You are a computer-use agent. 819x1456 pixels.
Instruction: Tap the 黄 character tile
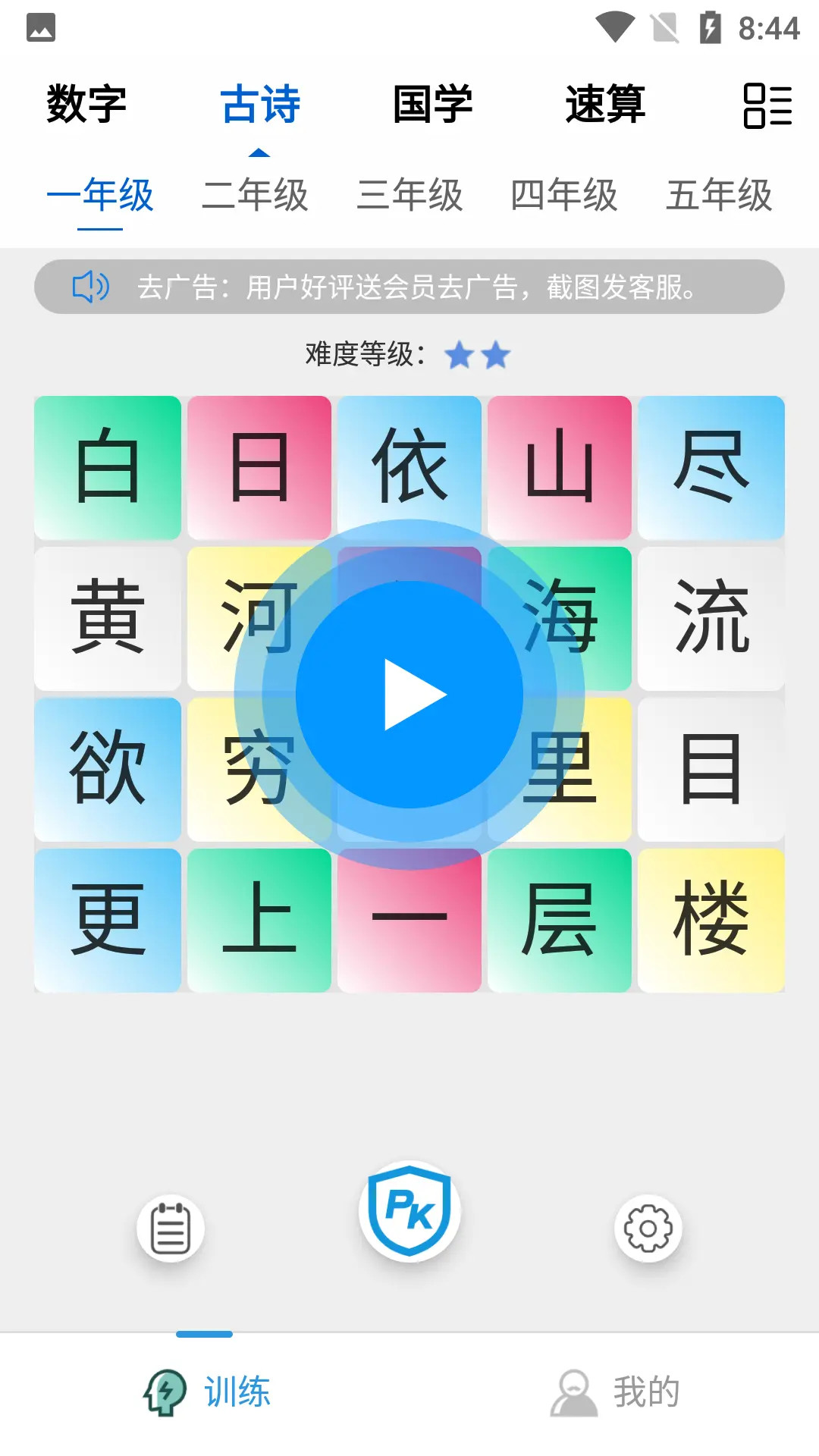(x=108, y=618)
